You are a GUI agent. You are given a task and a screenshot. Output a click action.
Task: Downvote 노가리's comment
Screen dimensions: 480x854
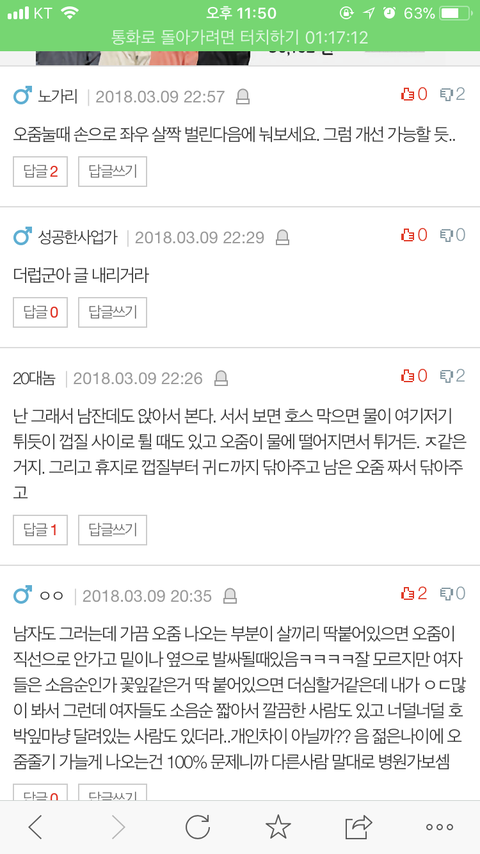pyautogui.click(x=452, y=95)
